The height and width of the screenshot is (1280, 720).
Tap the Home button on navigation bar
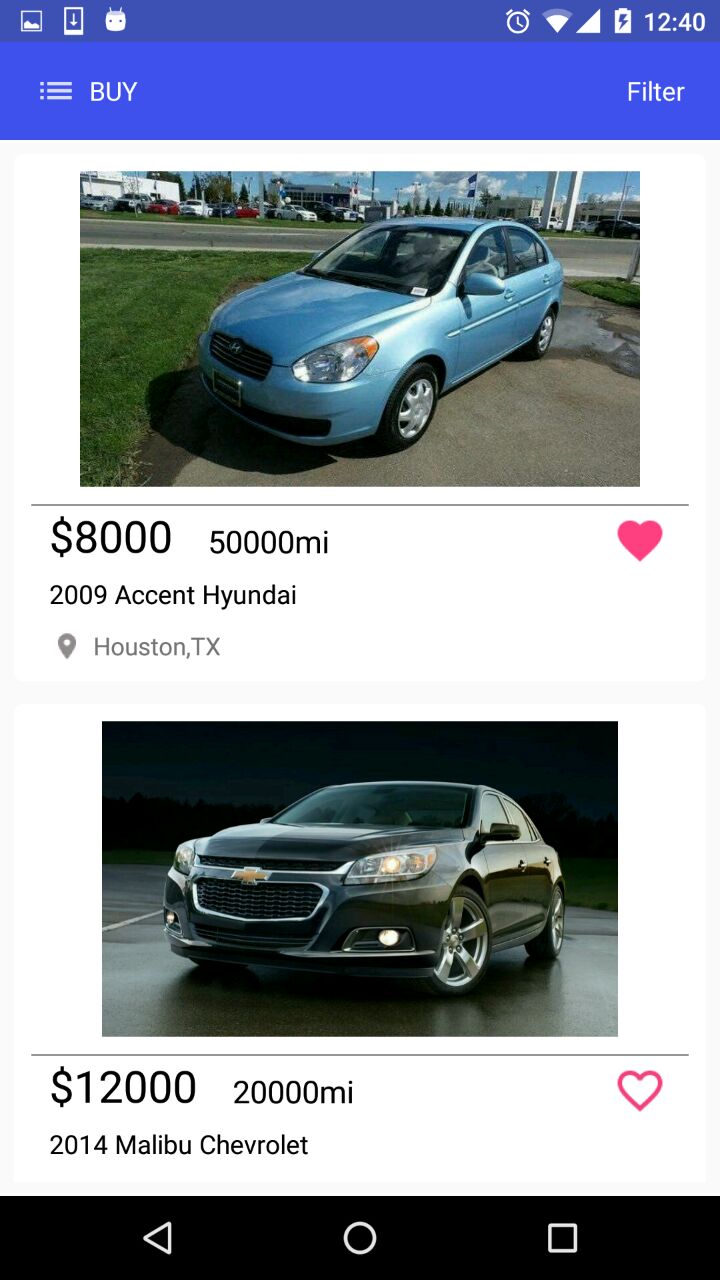pos(359,1237)
